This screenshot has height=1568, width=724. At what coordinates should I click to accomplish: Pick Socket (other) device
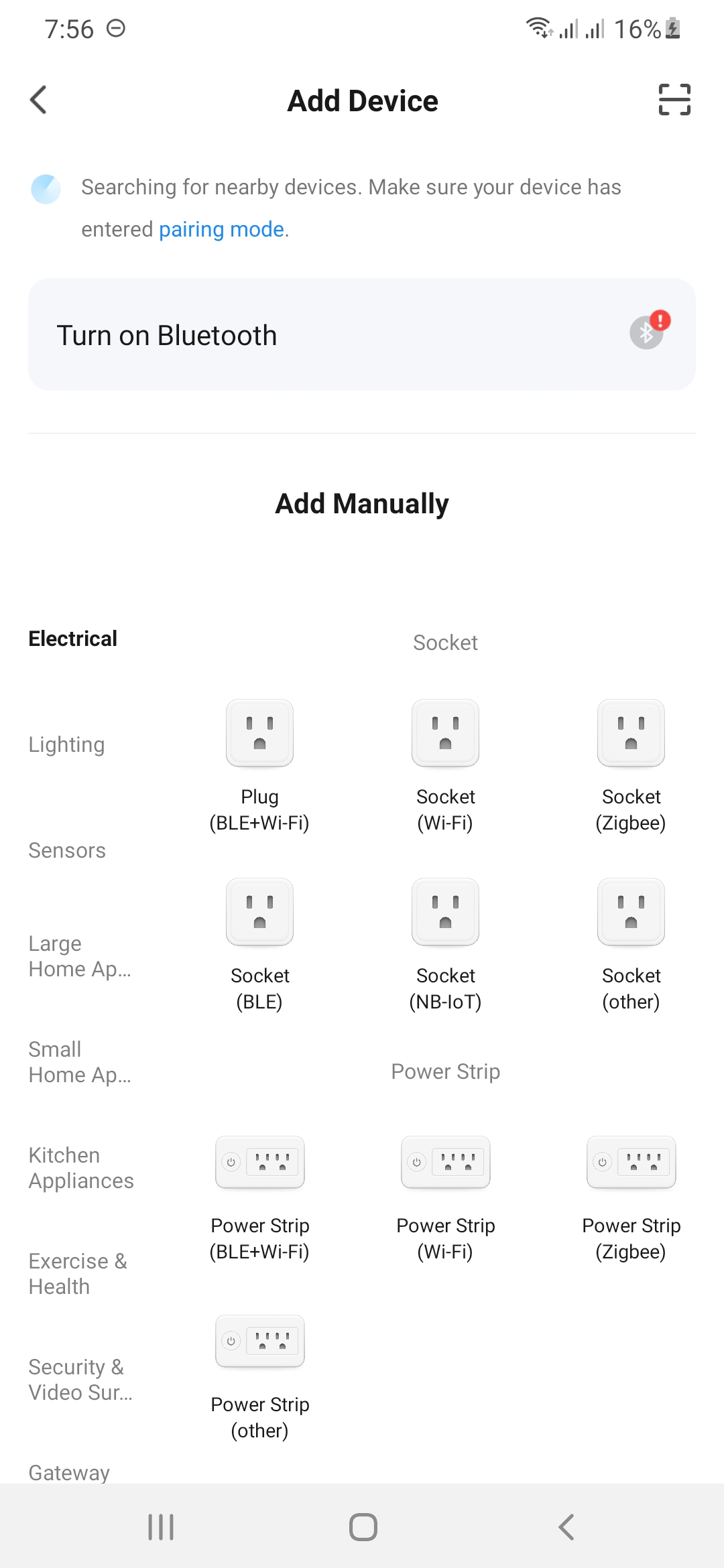pos(631,945)
